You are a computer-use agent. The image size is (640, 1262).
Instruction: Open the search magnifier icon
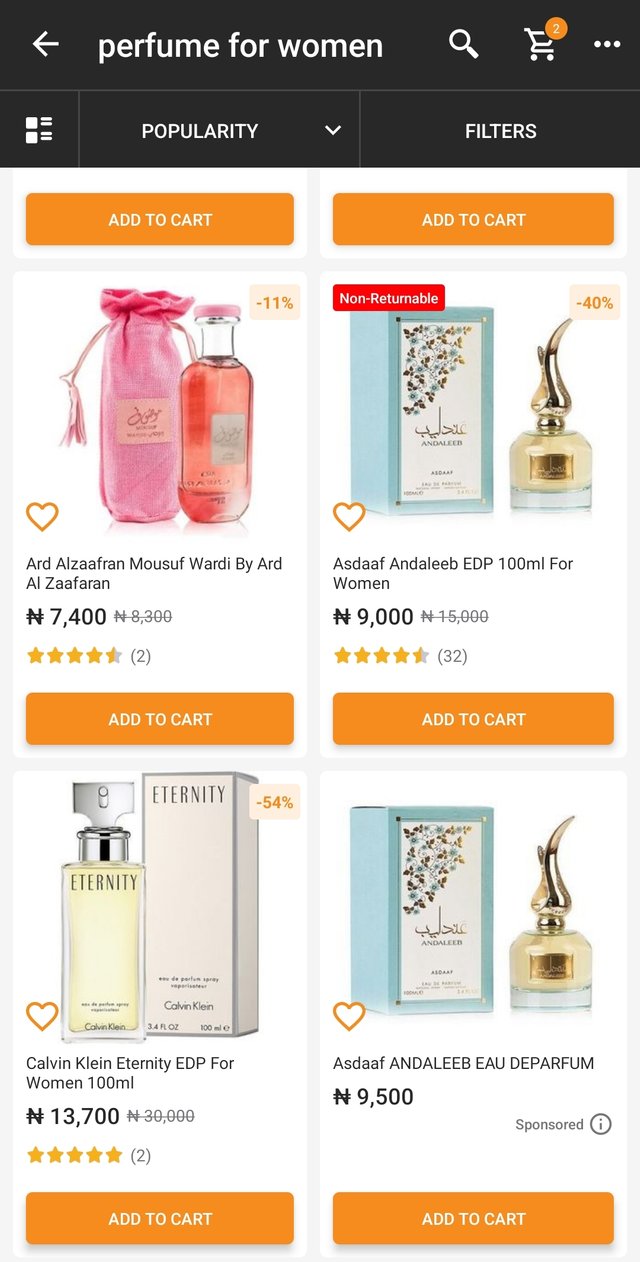point(463,44)
